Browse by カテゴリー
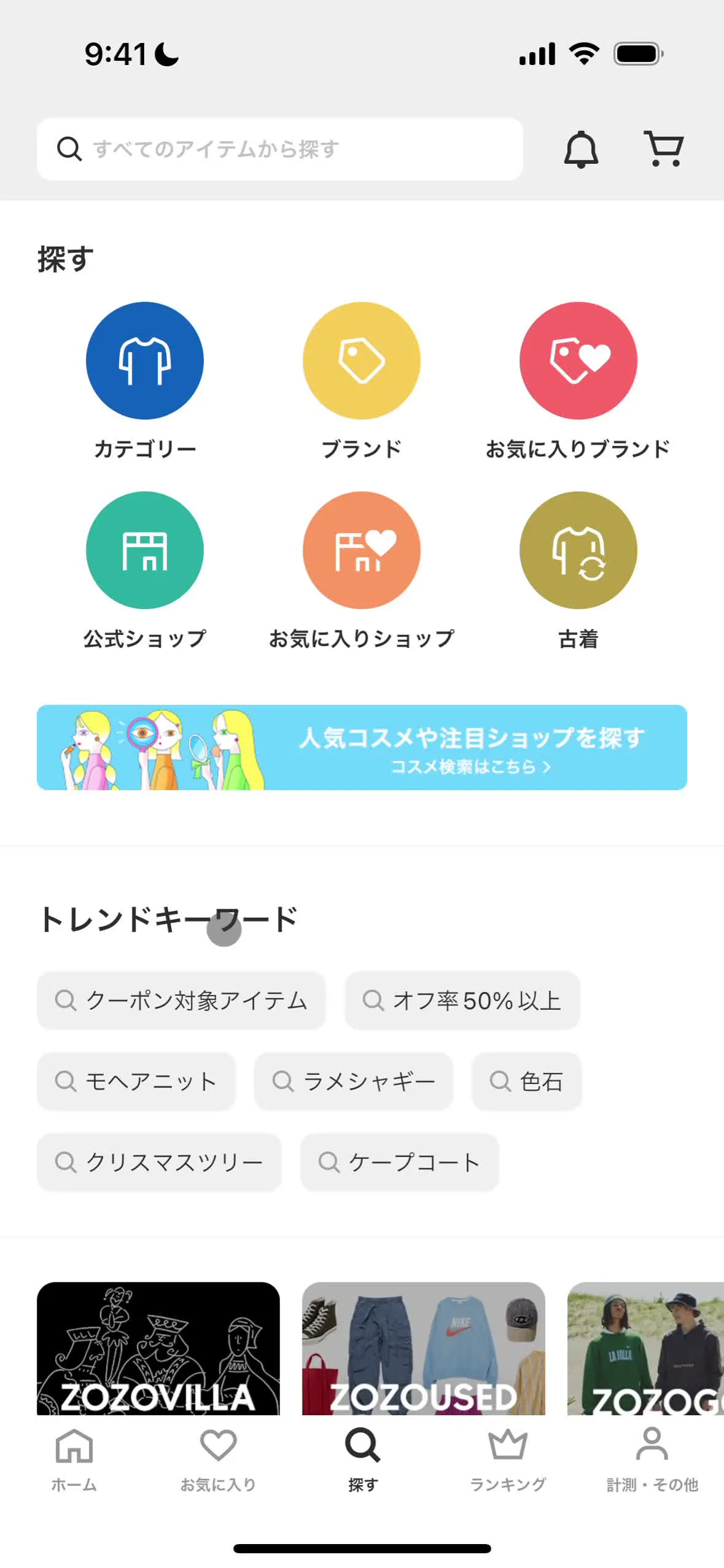 pos(145,361)
